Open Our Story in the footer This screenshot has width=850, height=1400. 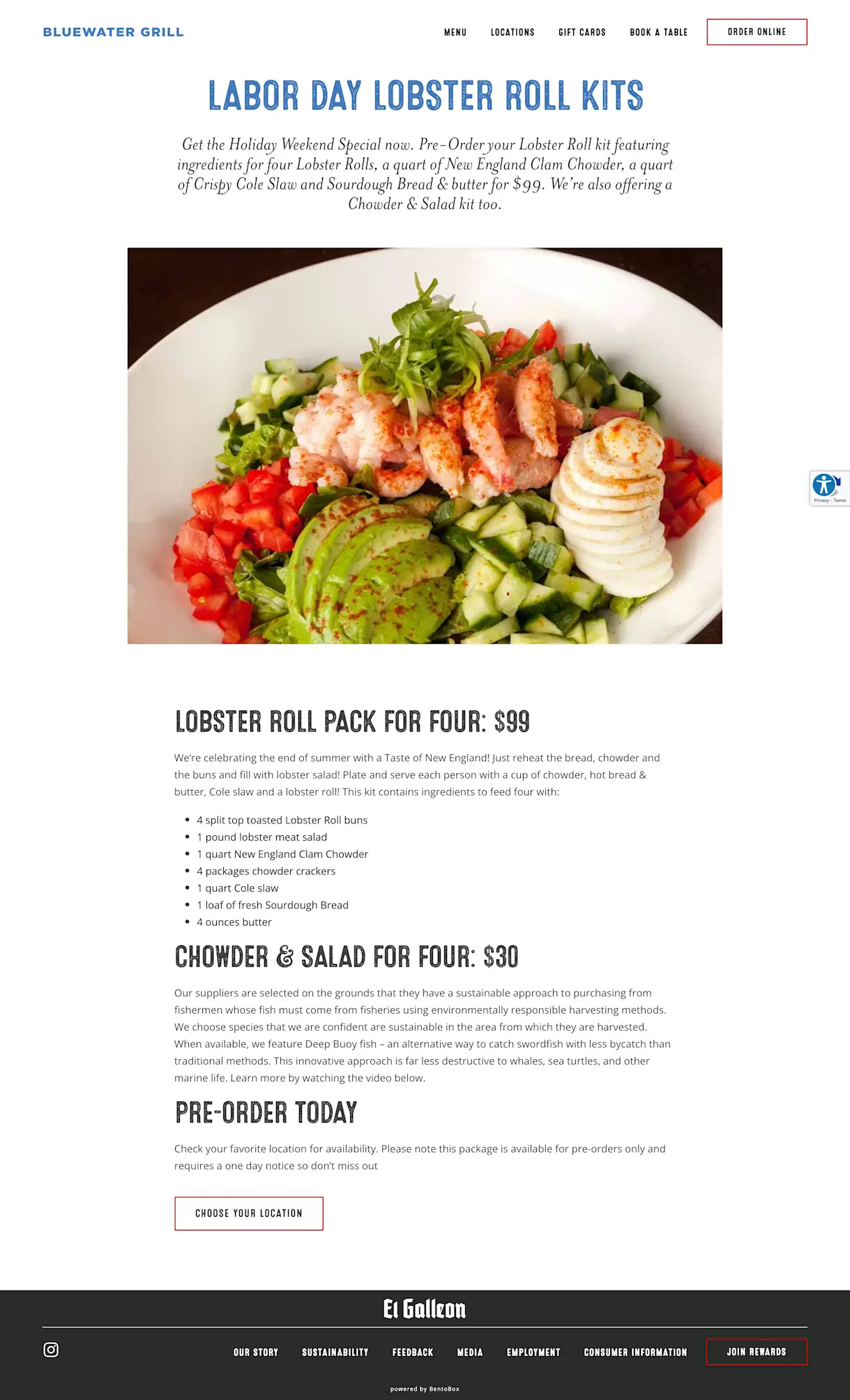(x=256, y=1352)
